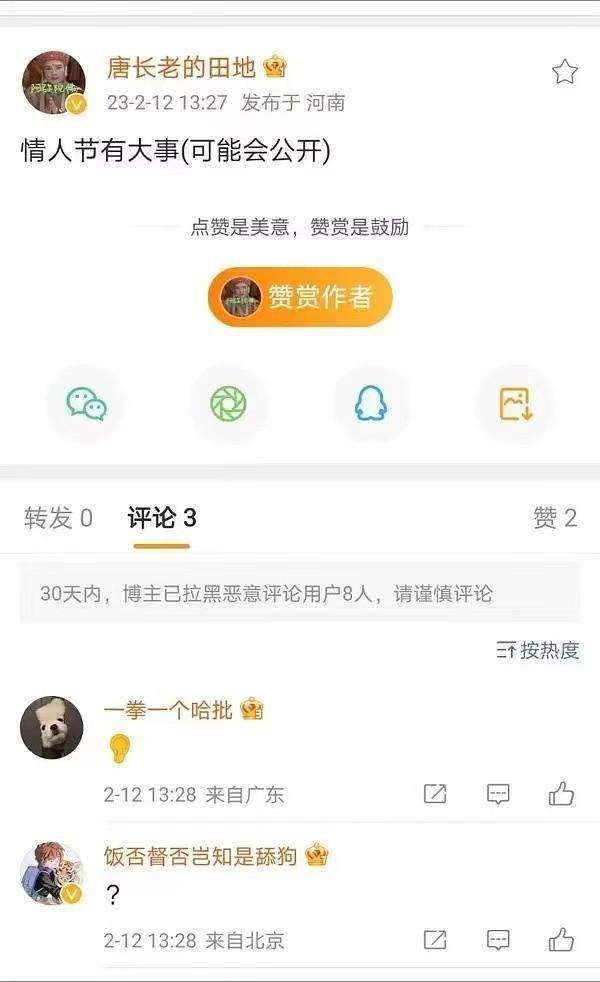The height and width of the screenshot is (982, 600).
Task: Open 唐长老的田地 profile avatar
Action: tap(54, 83)
